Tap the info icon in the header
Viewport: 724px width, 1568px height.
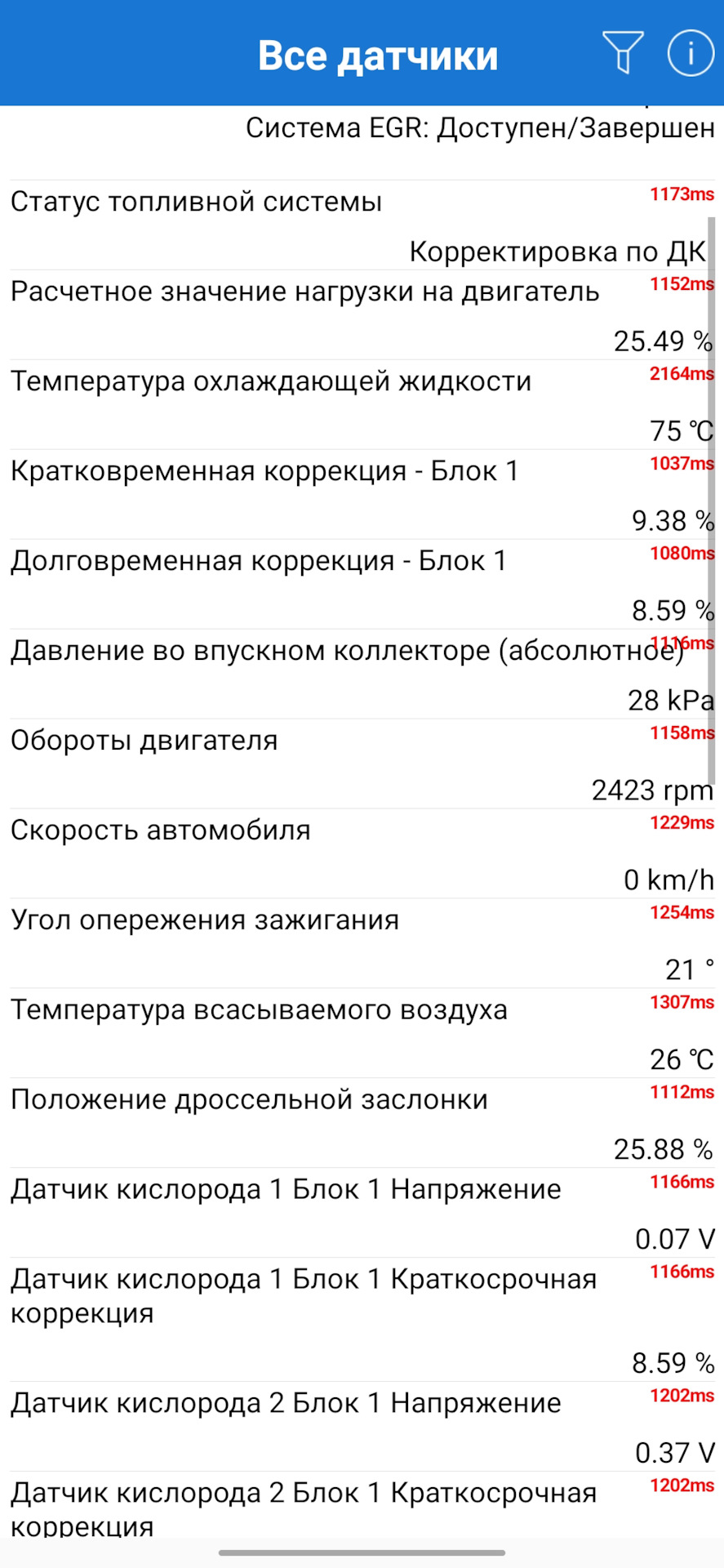click(691, 53)
